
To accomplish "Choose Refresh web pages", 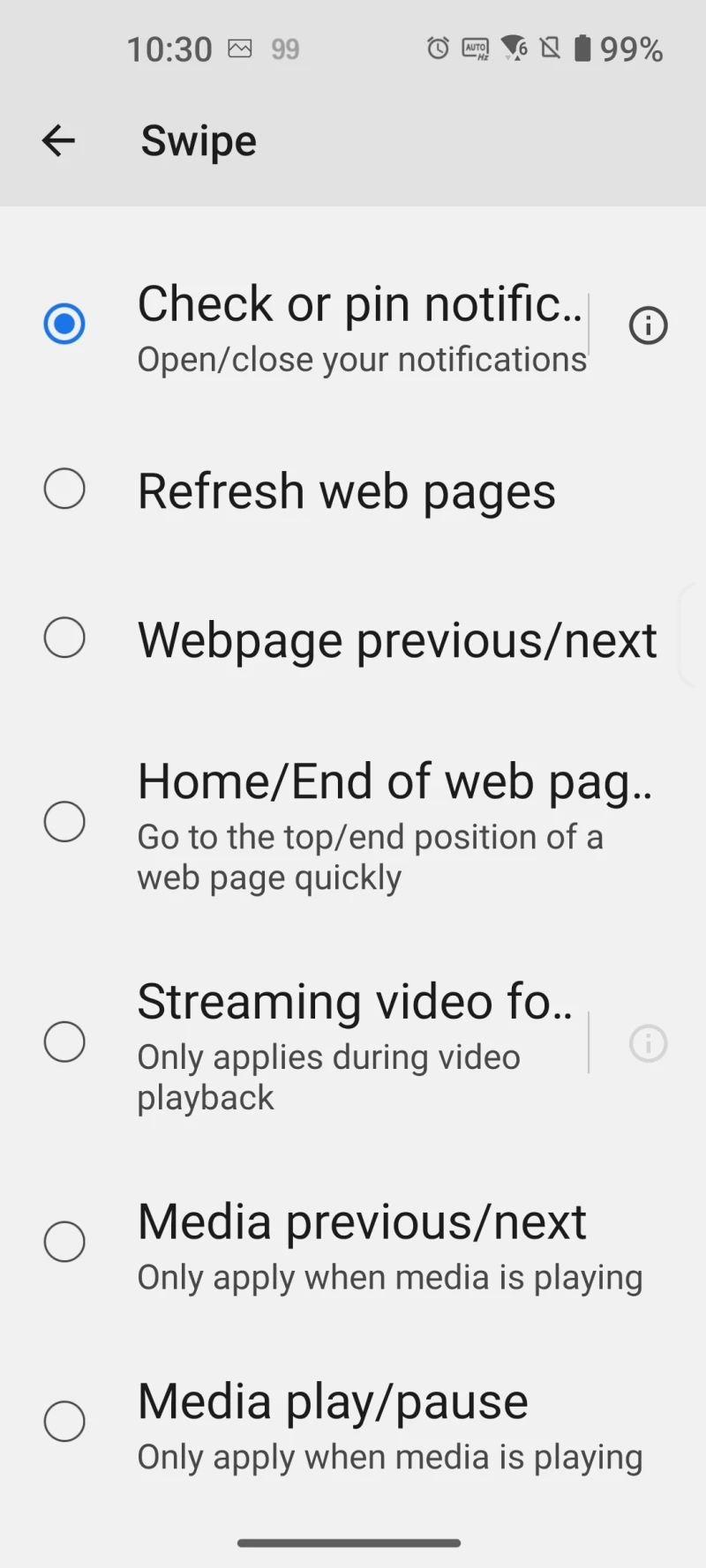I will coord(64,489).
